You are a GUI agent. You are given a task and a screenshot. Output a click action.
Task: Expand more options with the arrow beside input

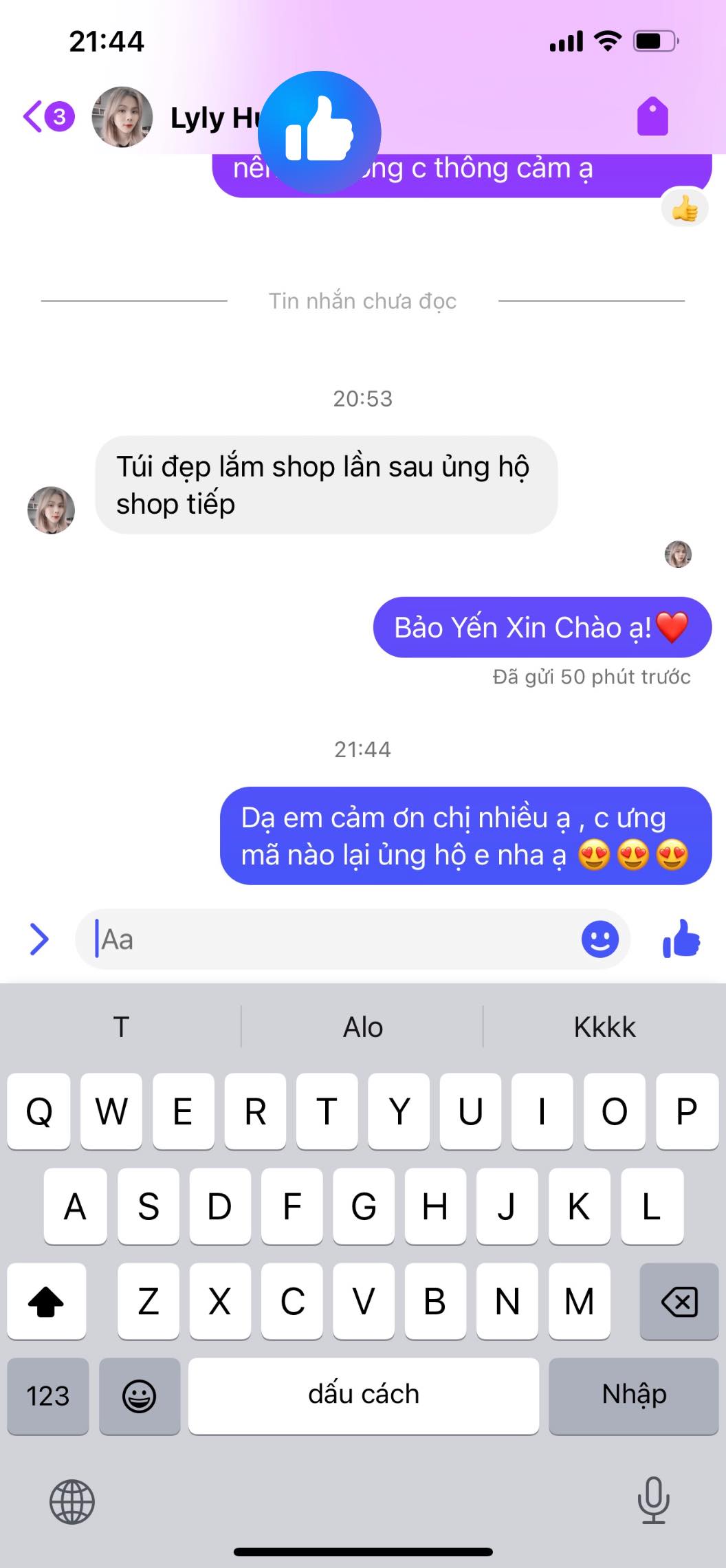(39, 939)
